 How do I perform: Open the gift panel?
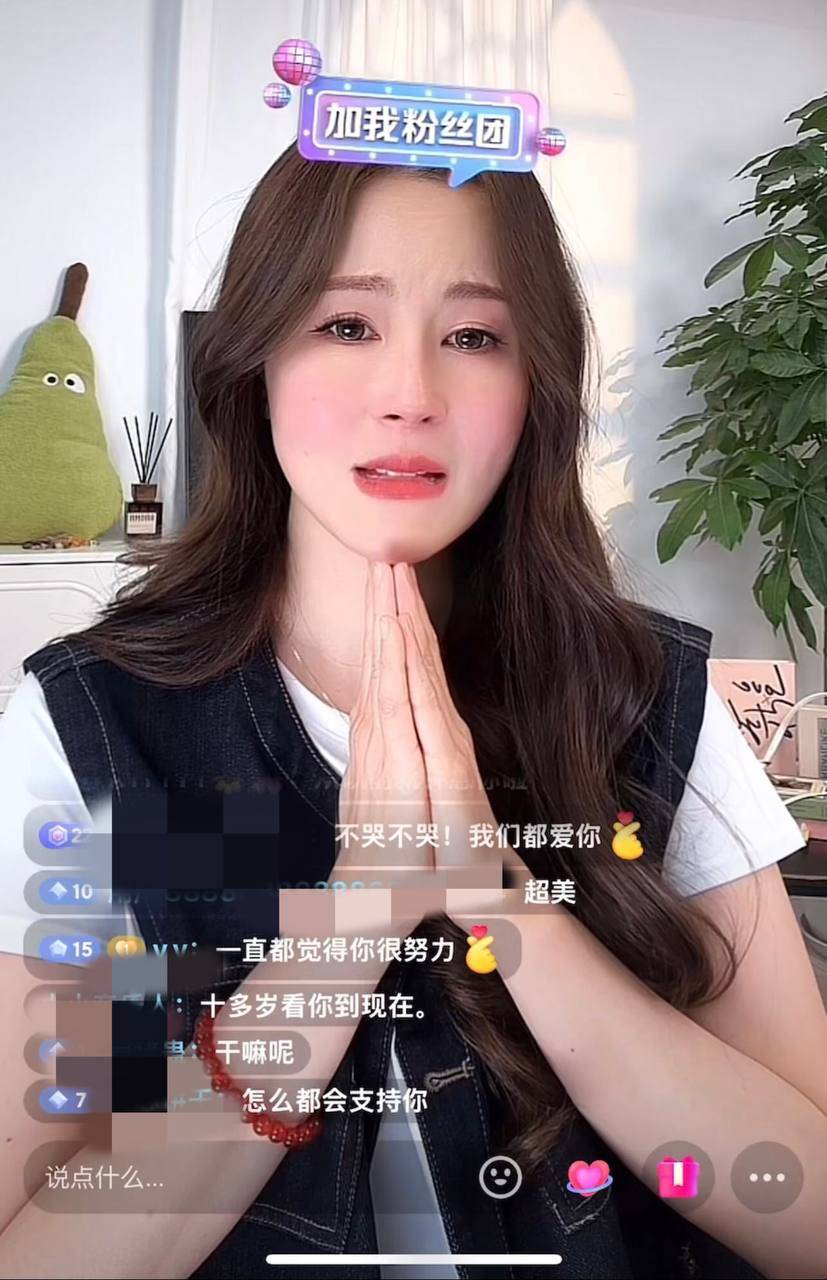click(678, 1177)
